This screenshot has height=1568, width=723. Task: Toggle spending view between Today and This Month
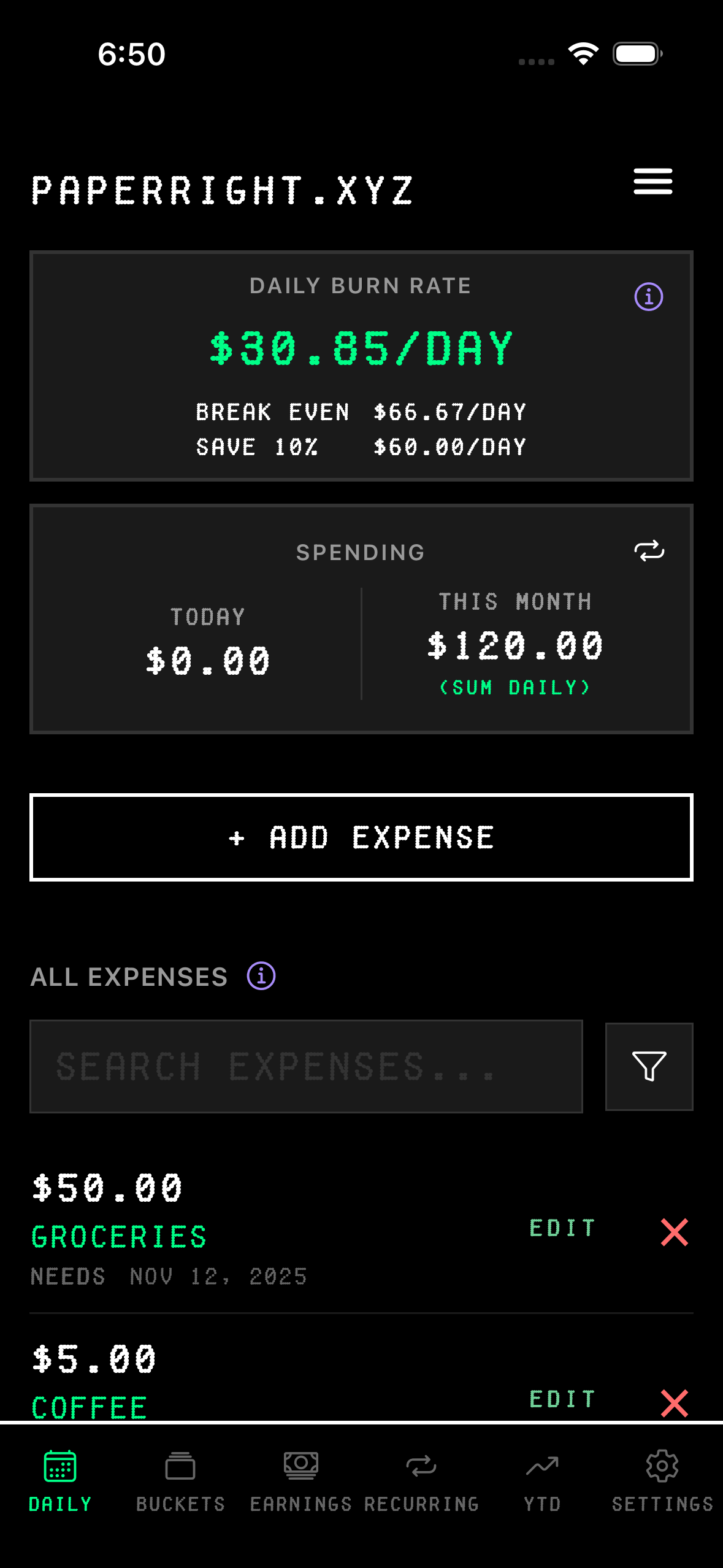click(648, 551)
